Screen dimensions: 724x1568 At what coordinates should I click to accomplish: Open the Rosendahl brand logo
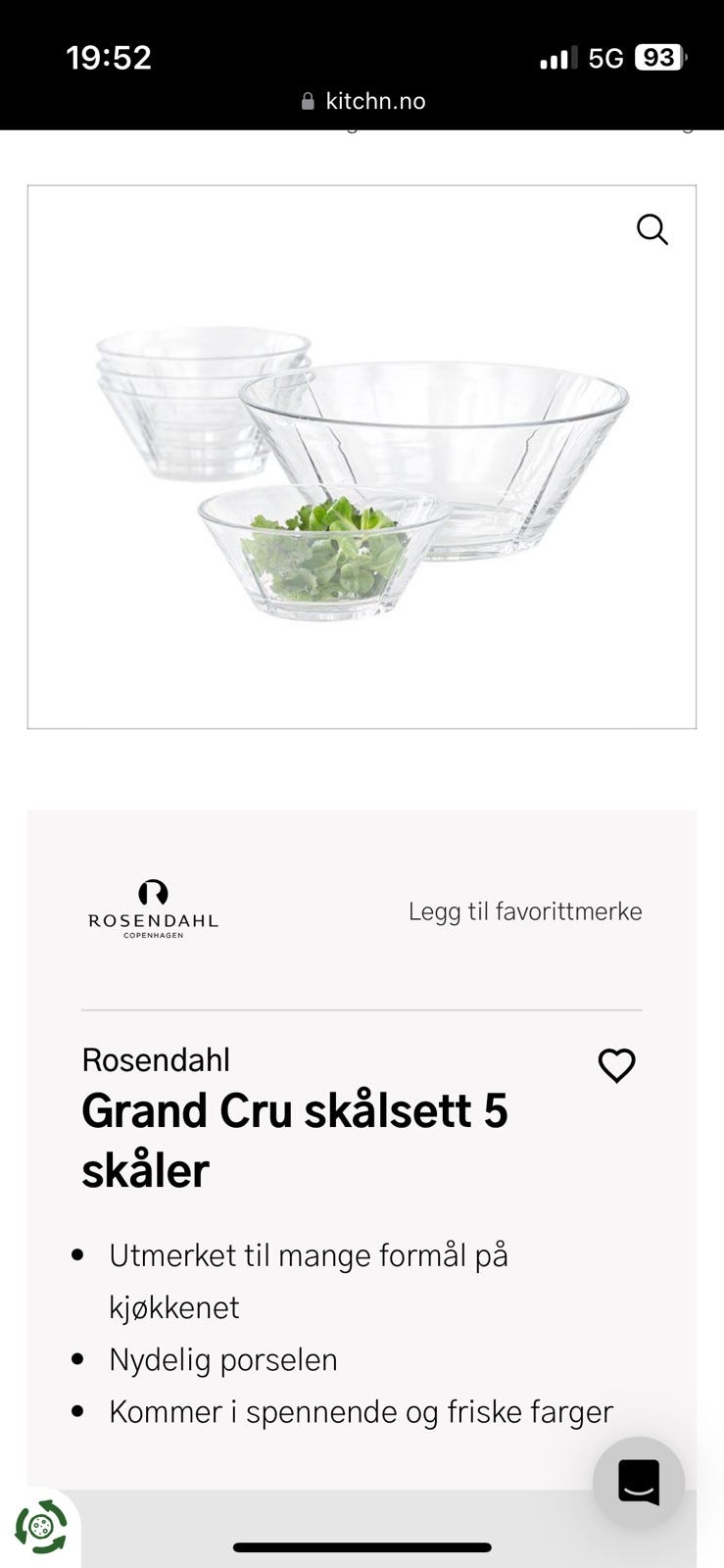pyautogui.click(x=153, y=909)
